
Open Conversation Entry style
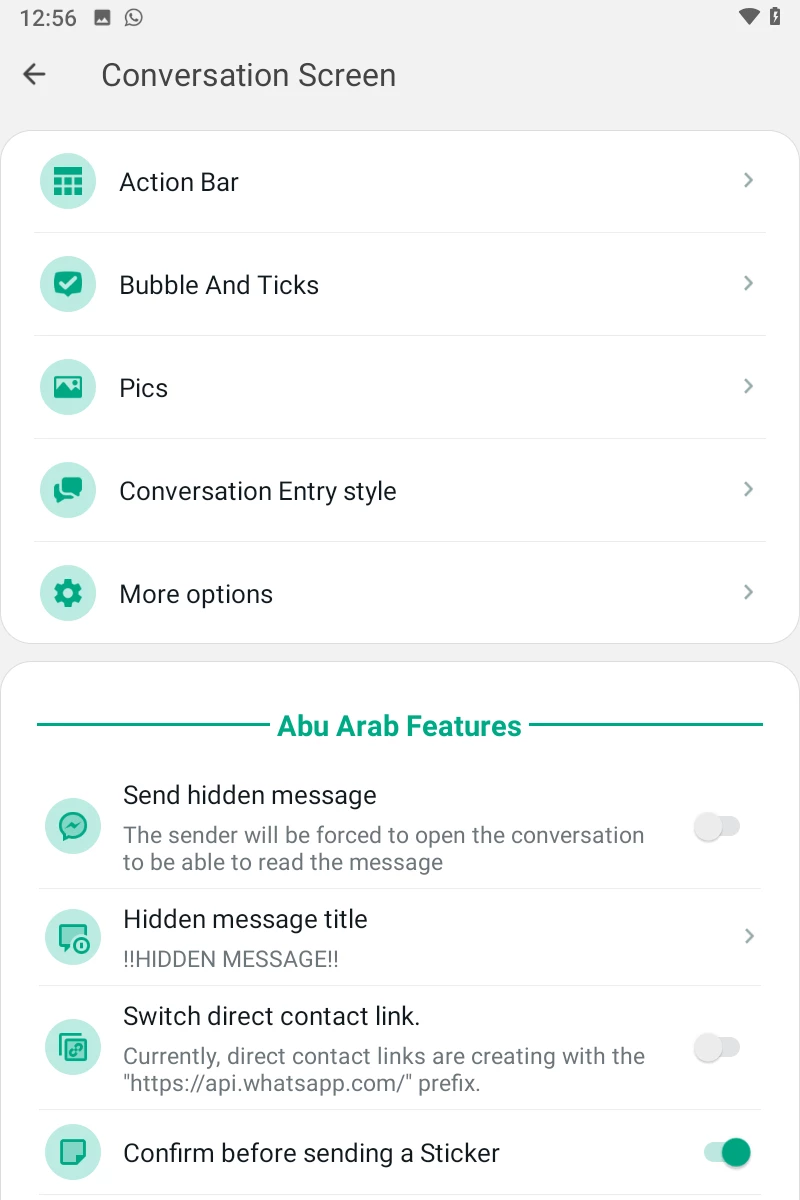pyautogui.click(x=400, y=491)
